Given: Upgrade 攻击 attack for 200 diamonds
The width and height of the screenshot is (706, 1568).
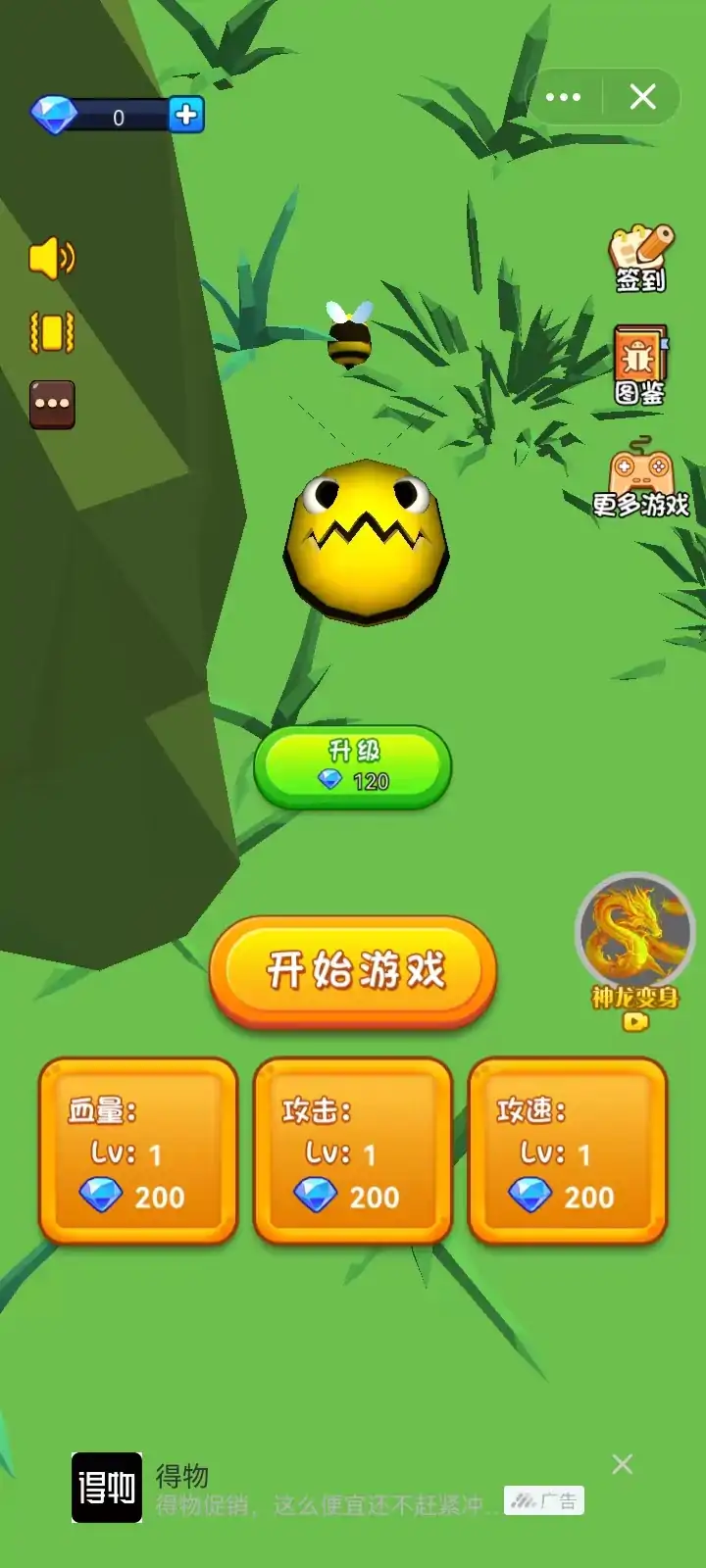Looking at the screenshot, I should 353,1151.
